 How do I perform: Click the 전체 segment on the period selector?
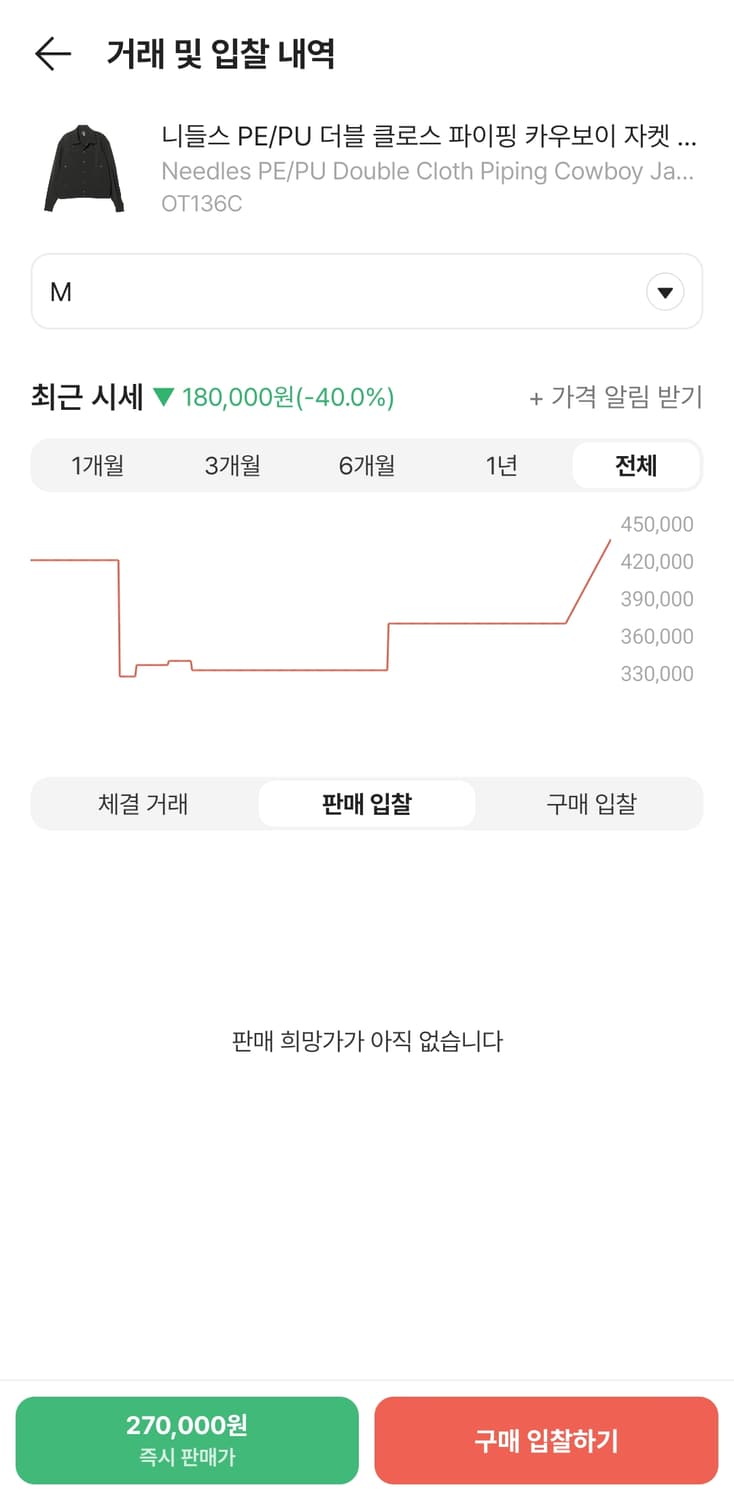(635, 465)
